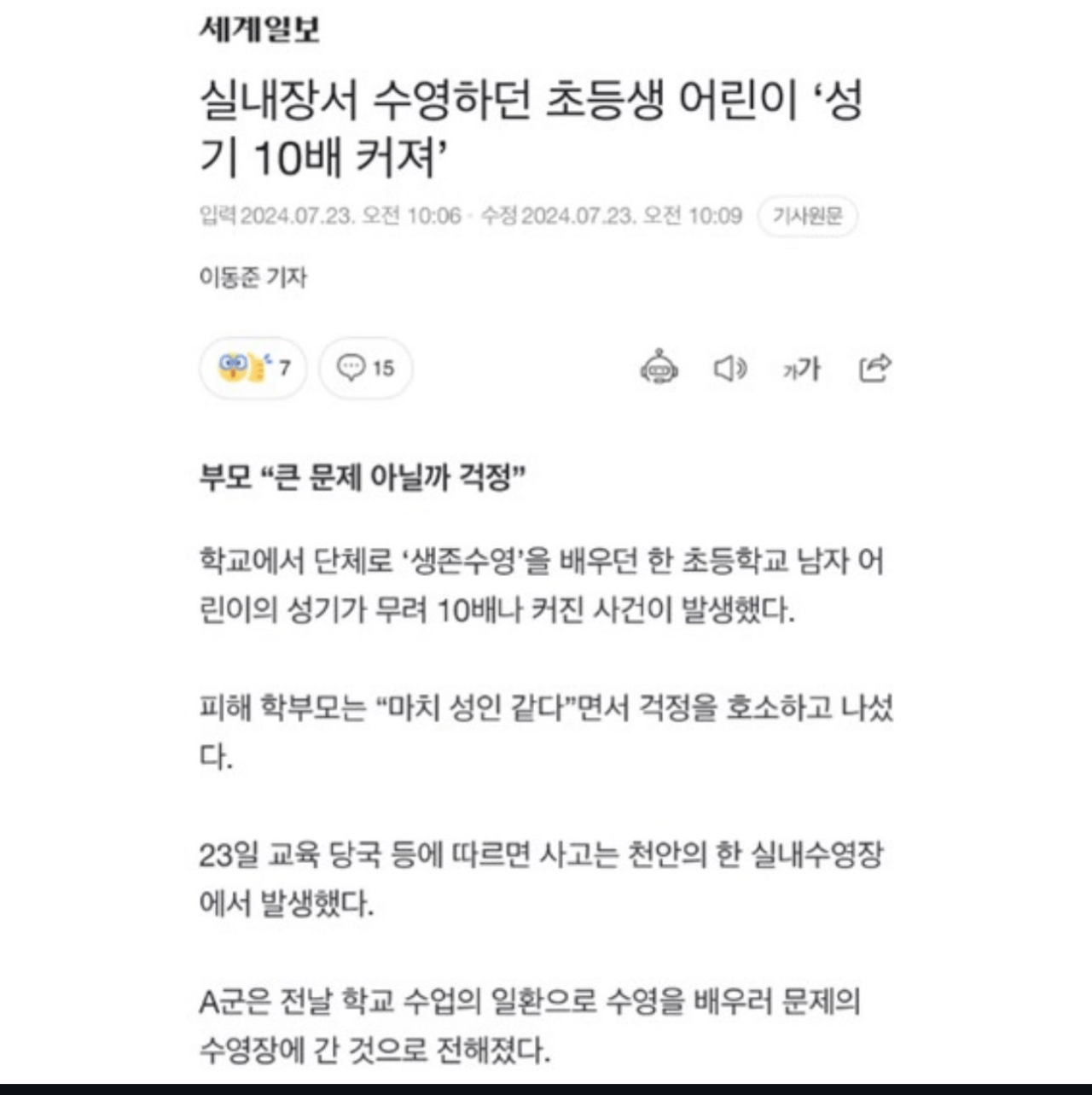Change font size with 가가 icon
Screen dimensions: 1092x1095
tap(801, 369)
